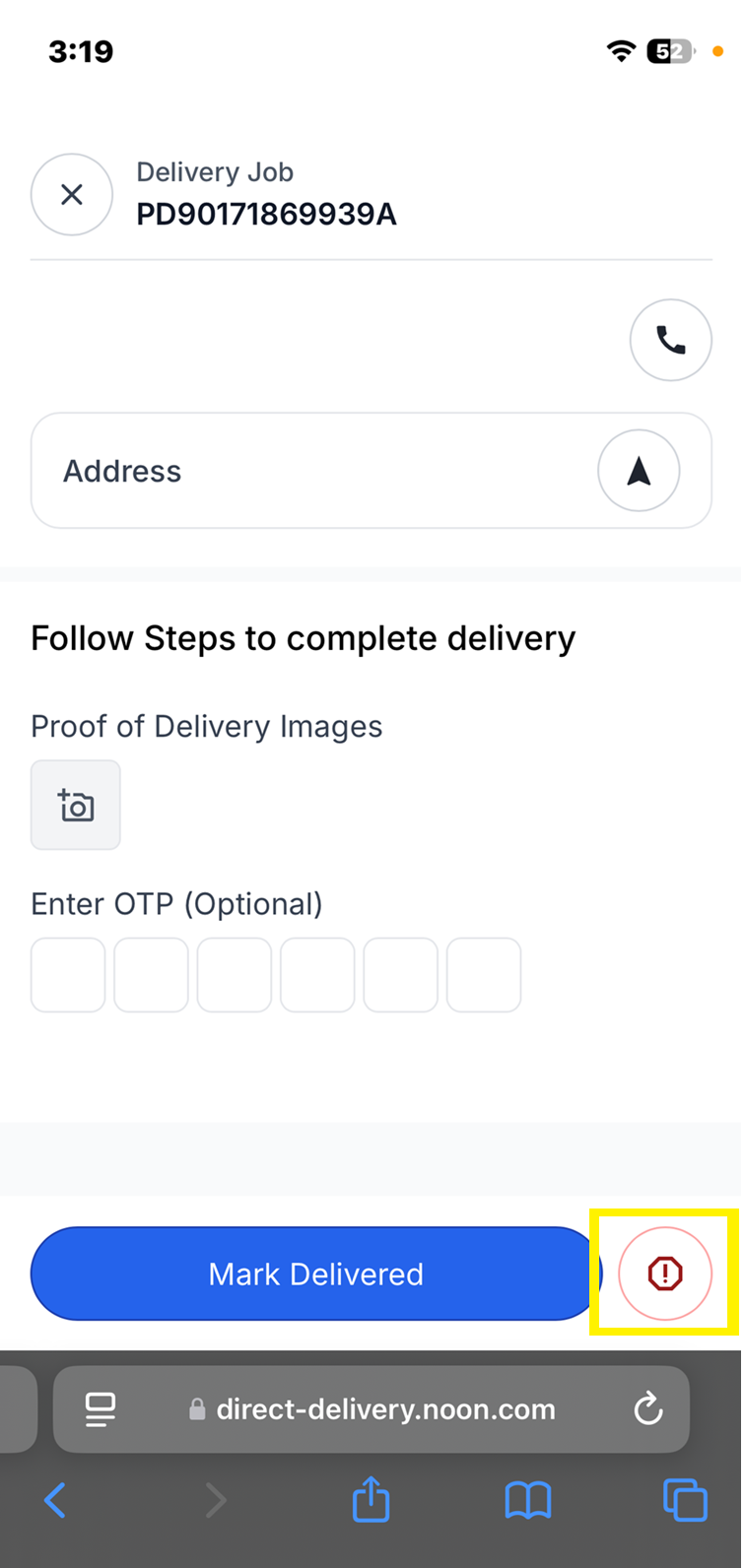Open Safari page settings menu
Image resolution: width=745 pixels, height=1568 pixels.
100,1409
